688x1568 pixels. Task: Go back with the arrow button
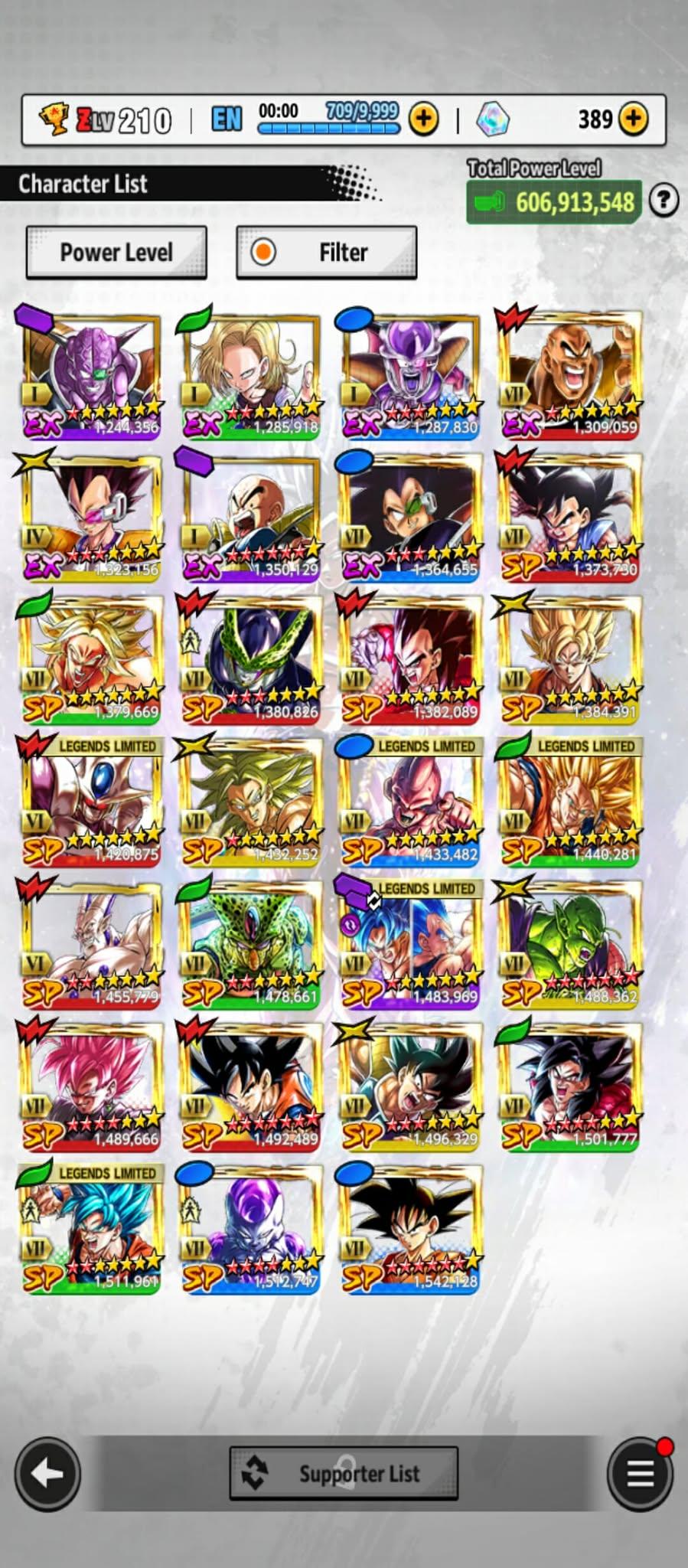[47, 1472]
